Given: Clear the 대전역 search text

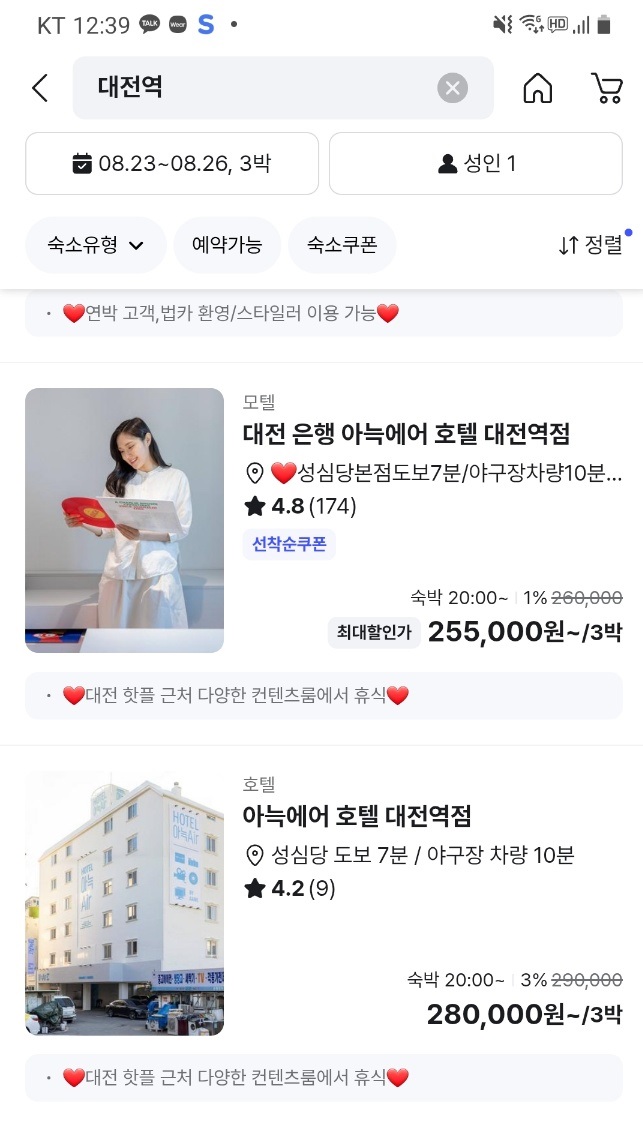Looking at the screenshot, I should pos(452,88).
